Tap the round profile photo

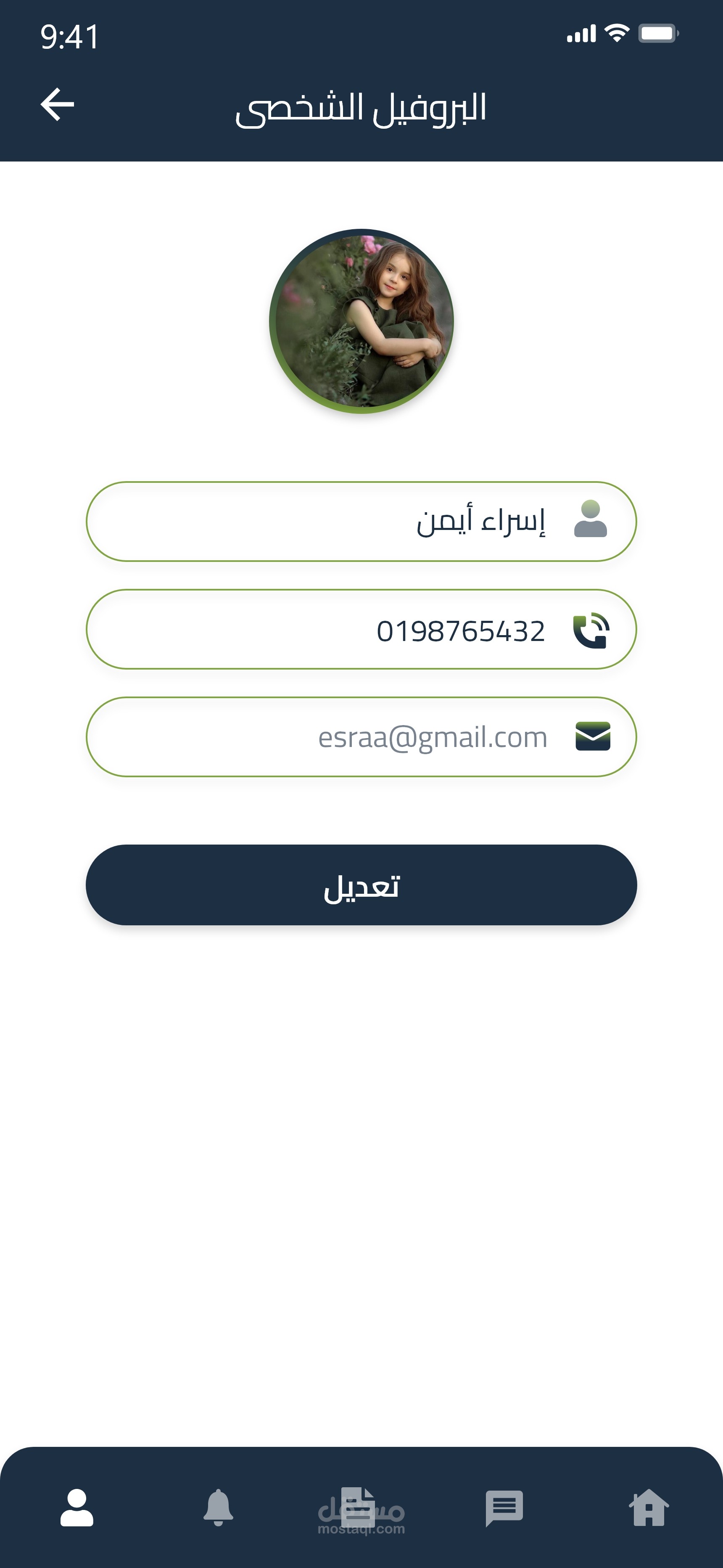click(361, 321)
